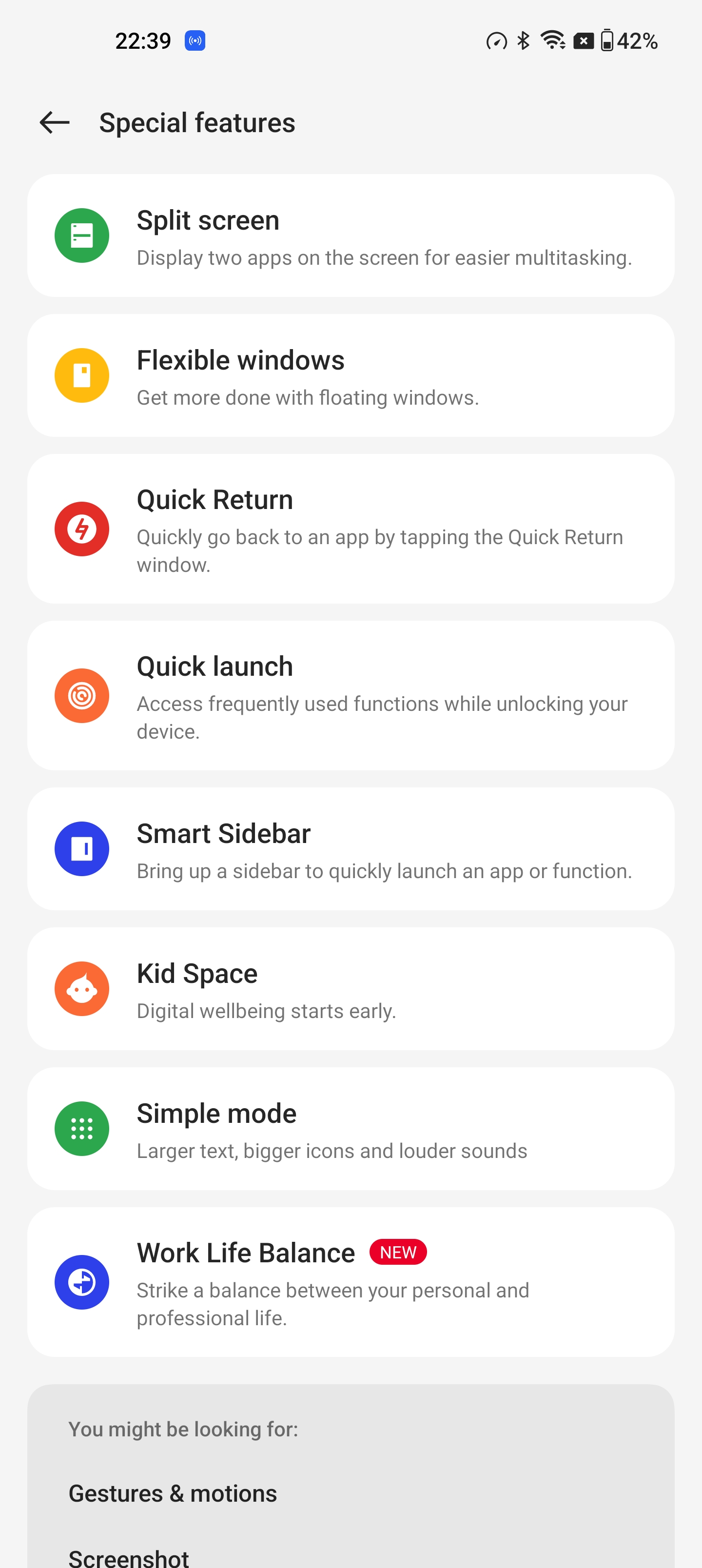
Task: Open the Screenshot suggestion
Action: tap(129, 1557)
